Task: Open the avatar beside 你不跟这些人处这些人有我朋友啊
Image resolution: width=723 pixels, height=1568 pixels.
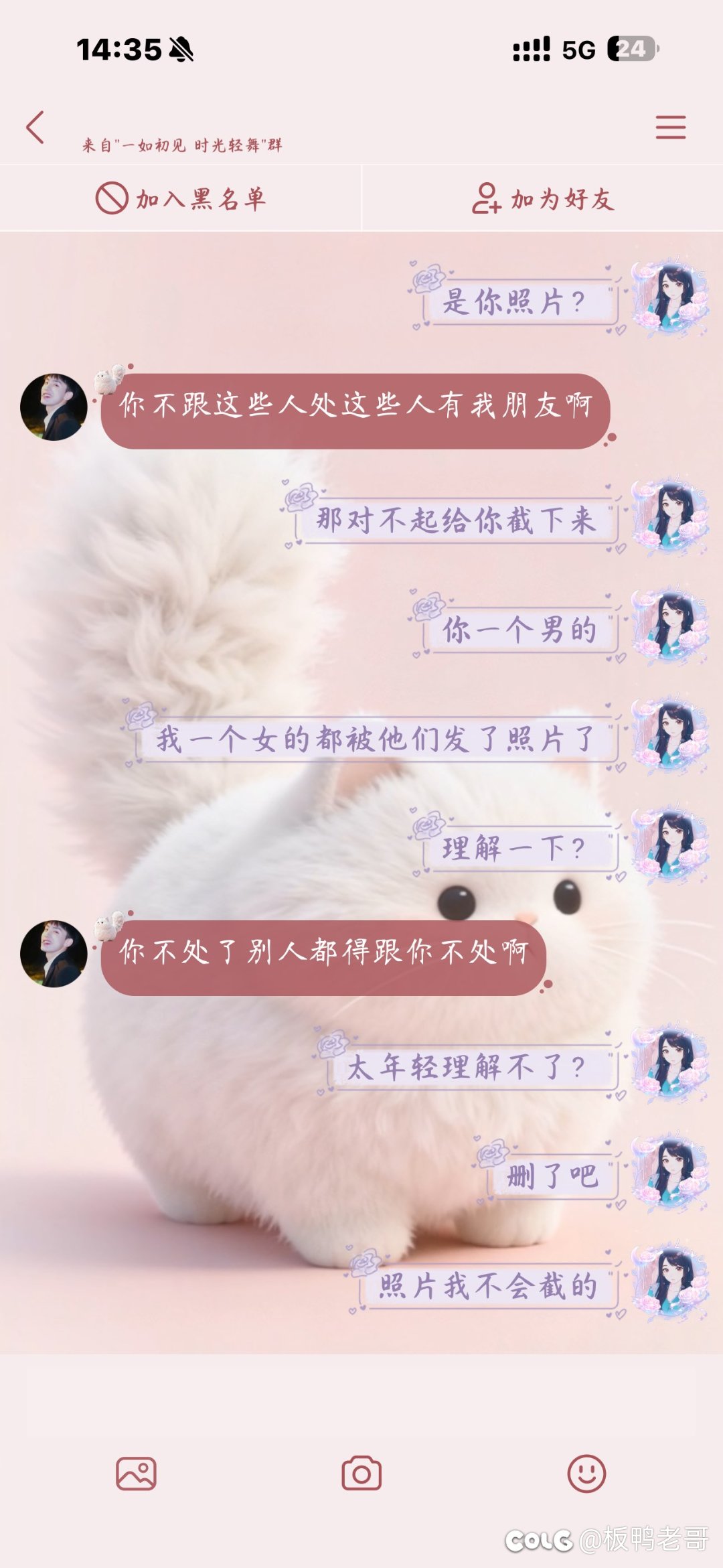Action: pyautogui.click(x=54, y=407)
